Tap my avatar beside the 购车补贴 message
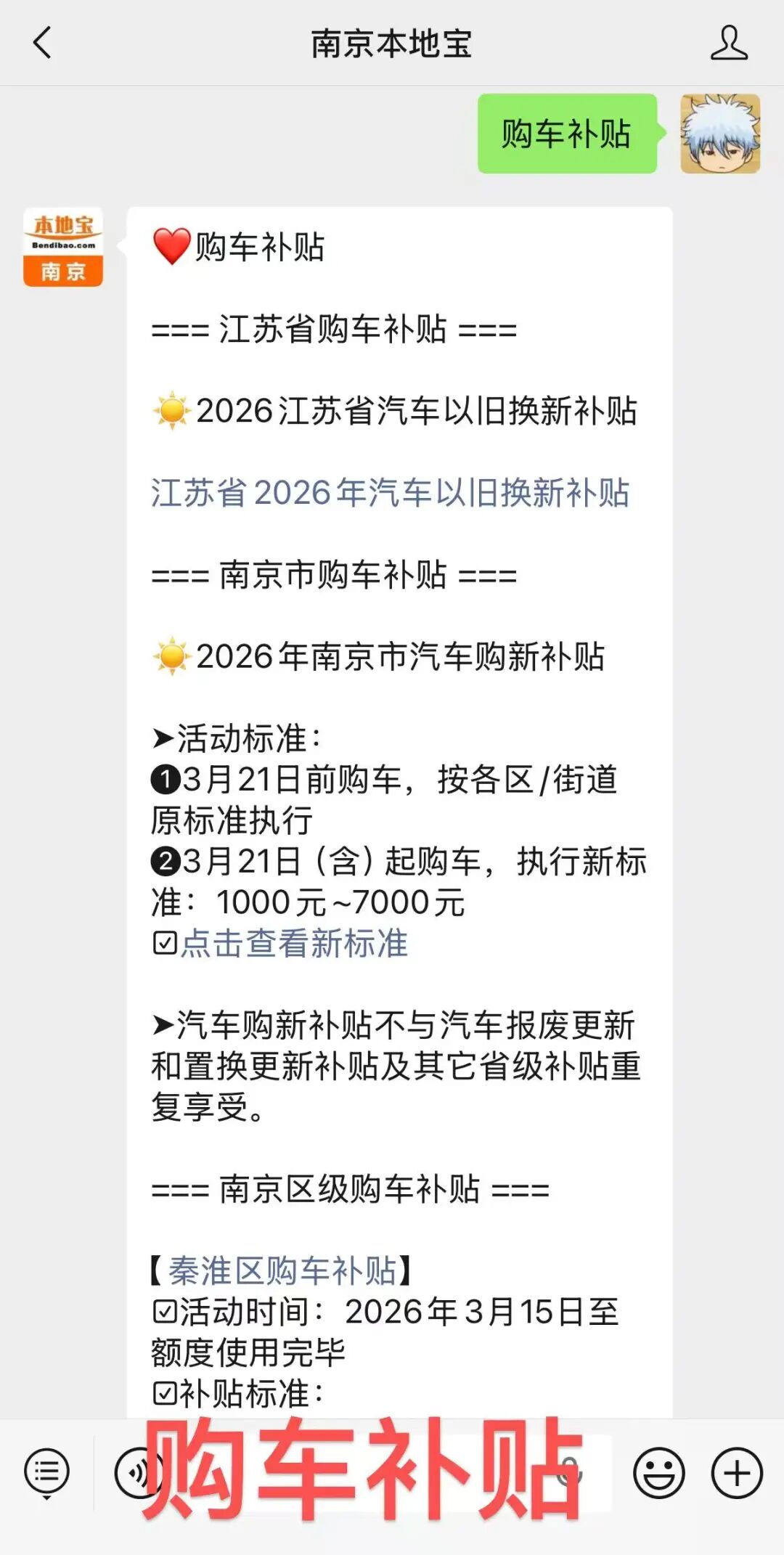This screenshot has width=784, height=1555. (x=719, y=134)
